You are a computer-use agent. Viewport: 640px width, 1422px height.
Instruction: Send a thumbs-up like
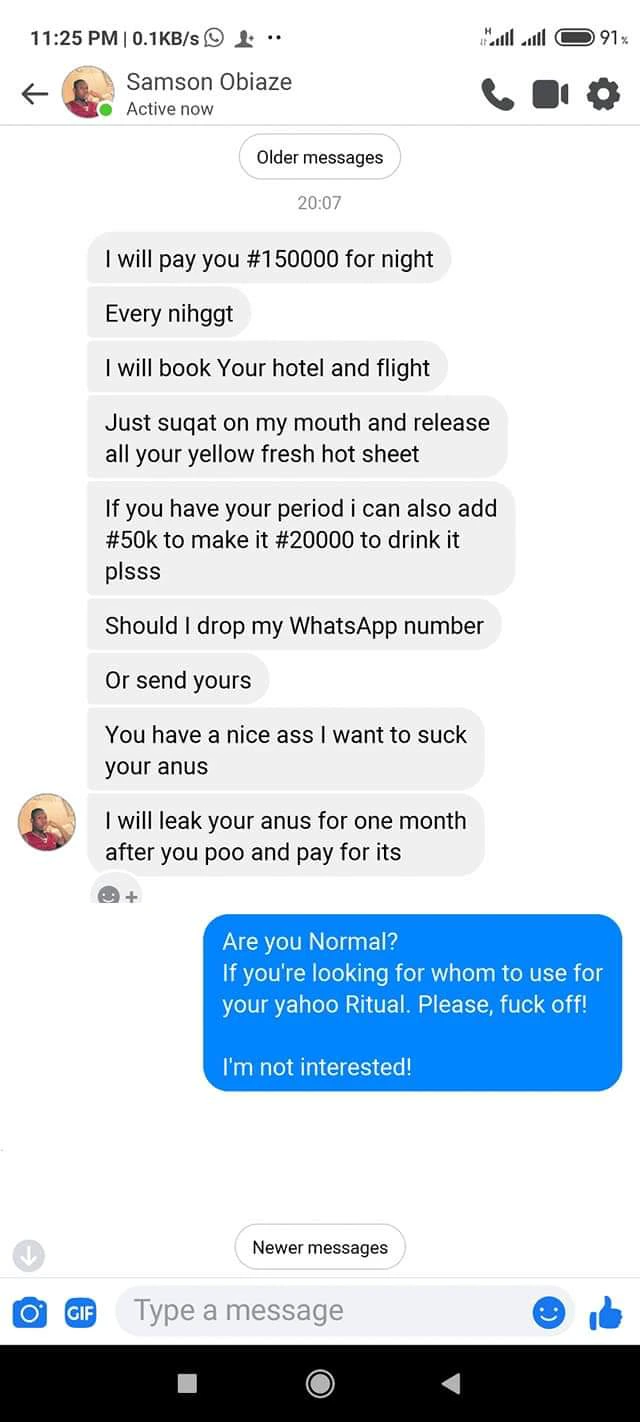pyautogui.click(x=605, y=1312)
